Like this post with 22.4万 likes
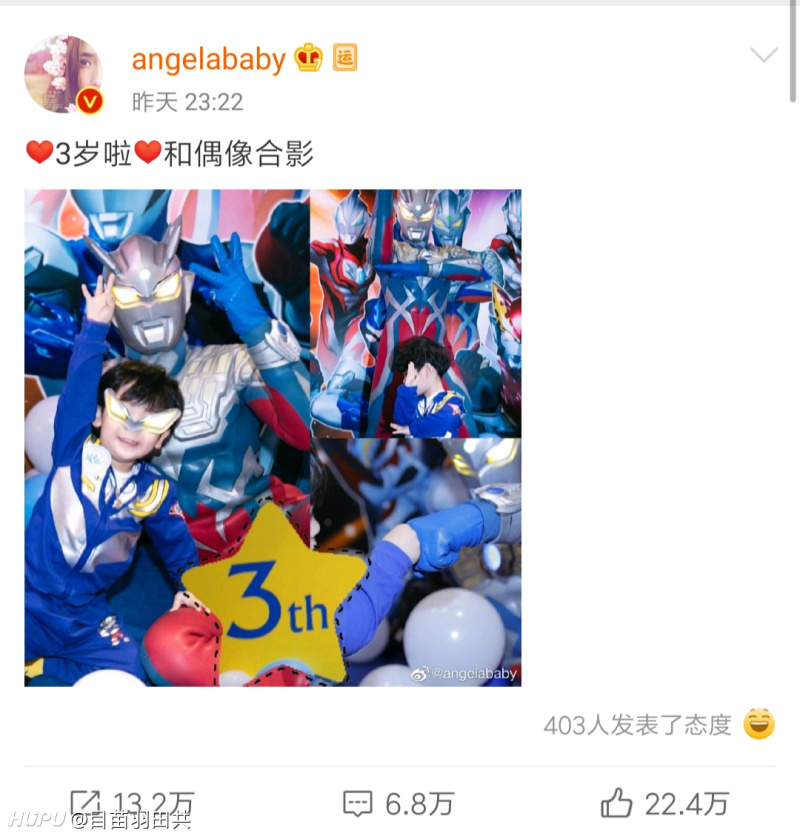800x836 pixels. [664, 803]
